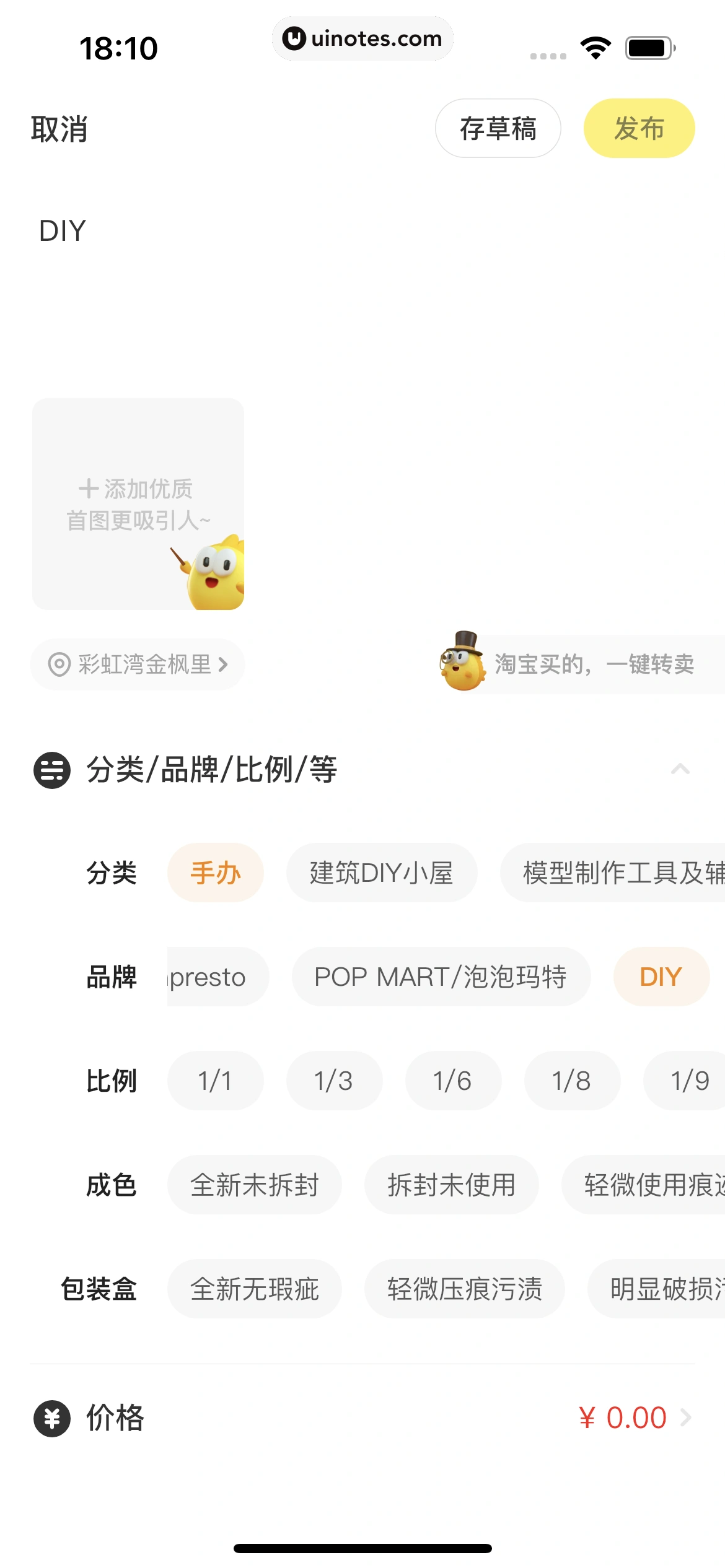Publish the listing with 发布
This screenshot has height=1568, width=725.
tap(639, 129)
